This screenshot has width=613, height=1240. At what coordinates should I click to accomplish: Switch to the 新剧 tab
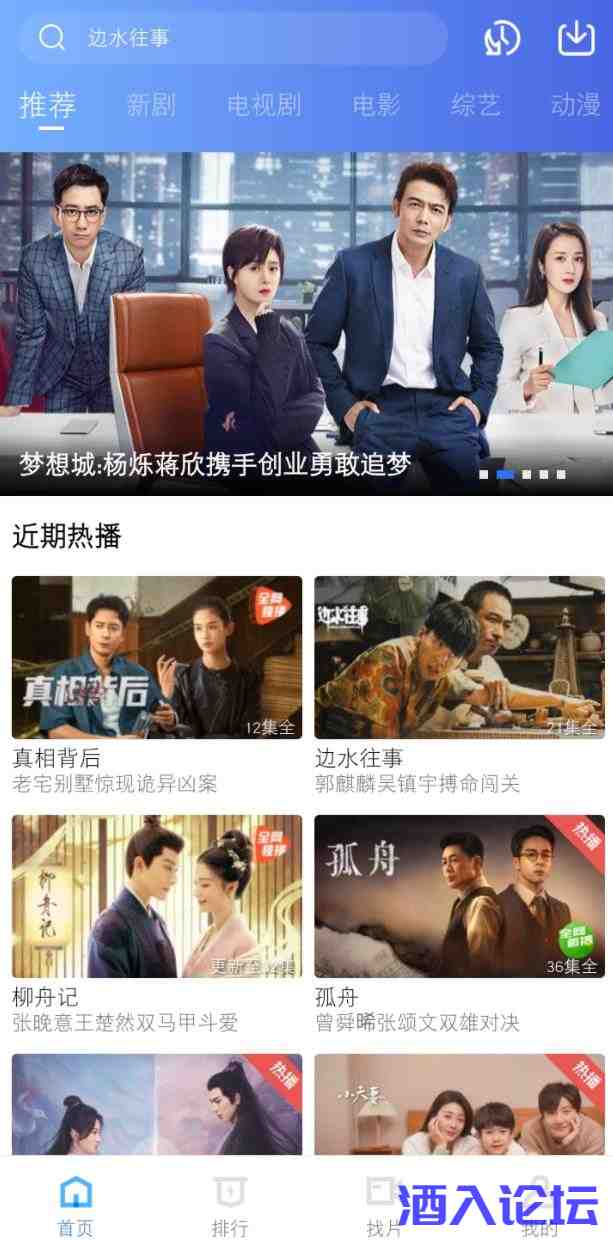click(151, 104)
